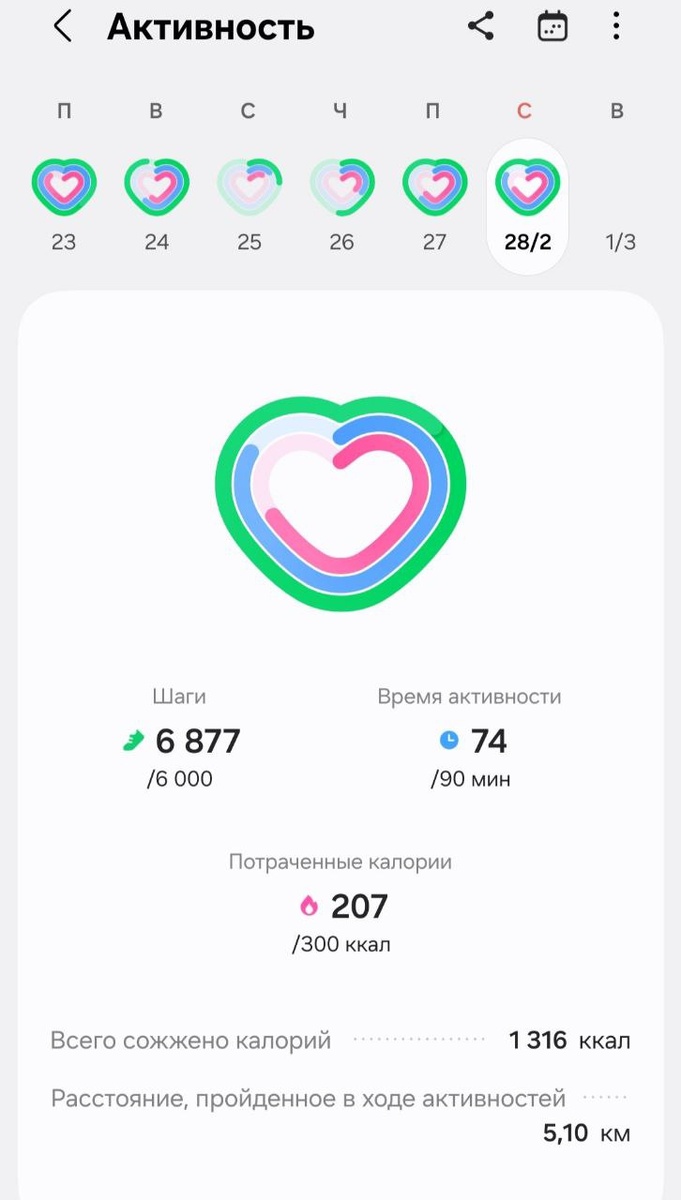Open the calendar view
The image size is (681, 1200).
pyautogui.click(x=552, y=27)
